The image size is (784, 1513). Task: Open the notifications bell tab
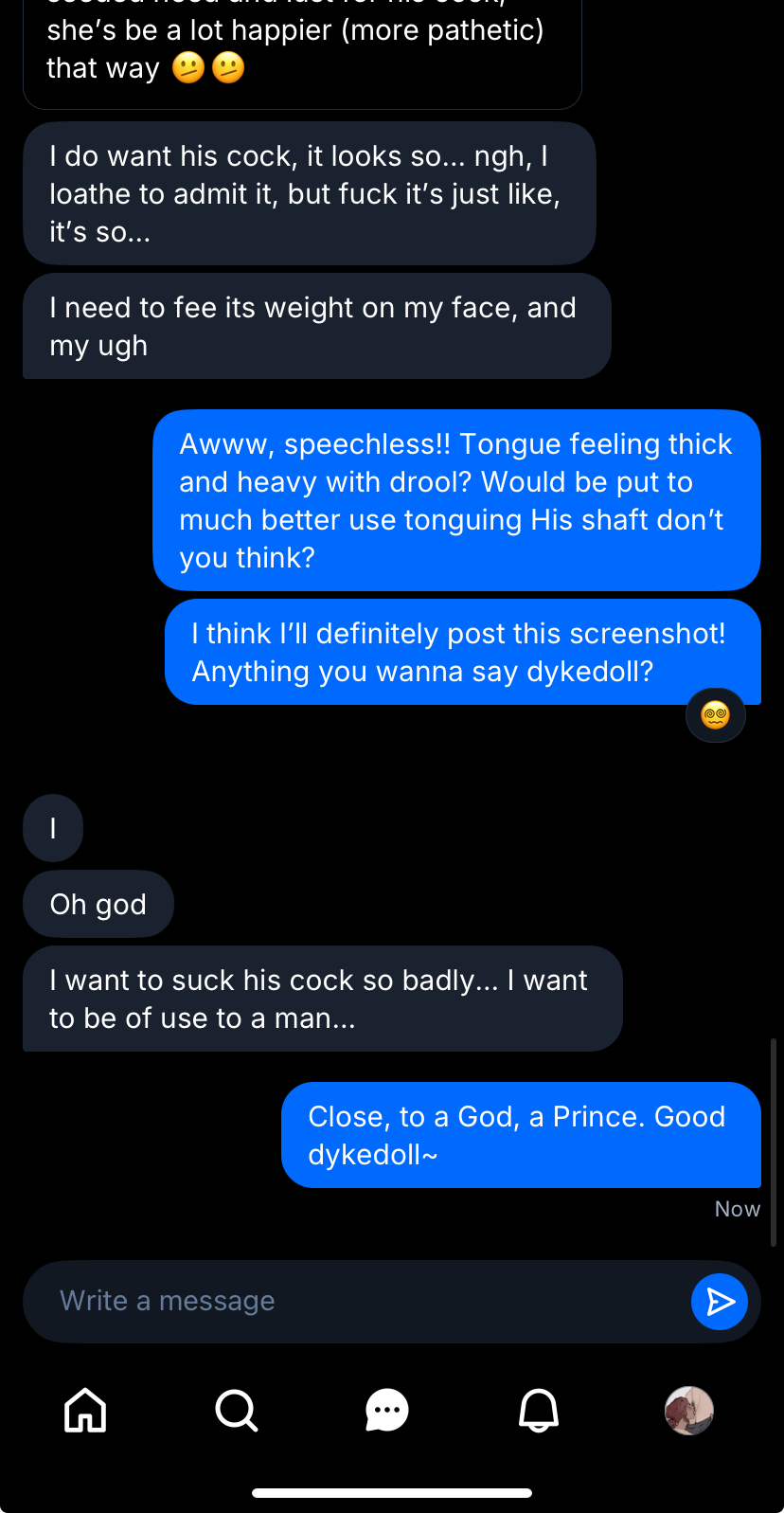[x=539, y=1411]
